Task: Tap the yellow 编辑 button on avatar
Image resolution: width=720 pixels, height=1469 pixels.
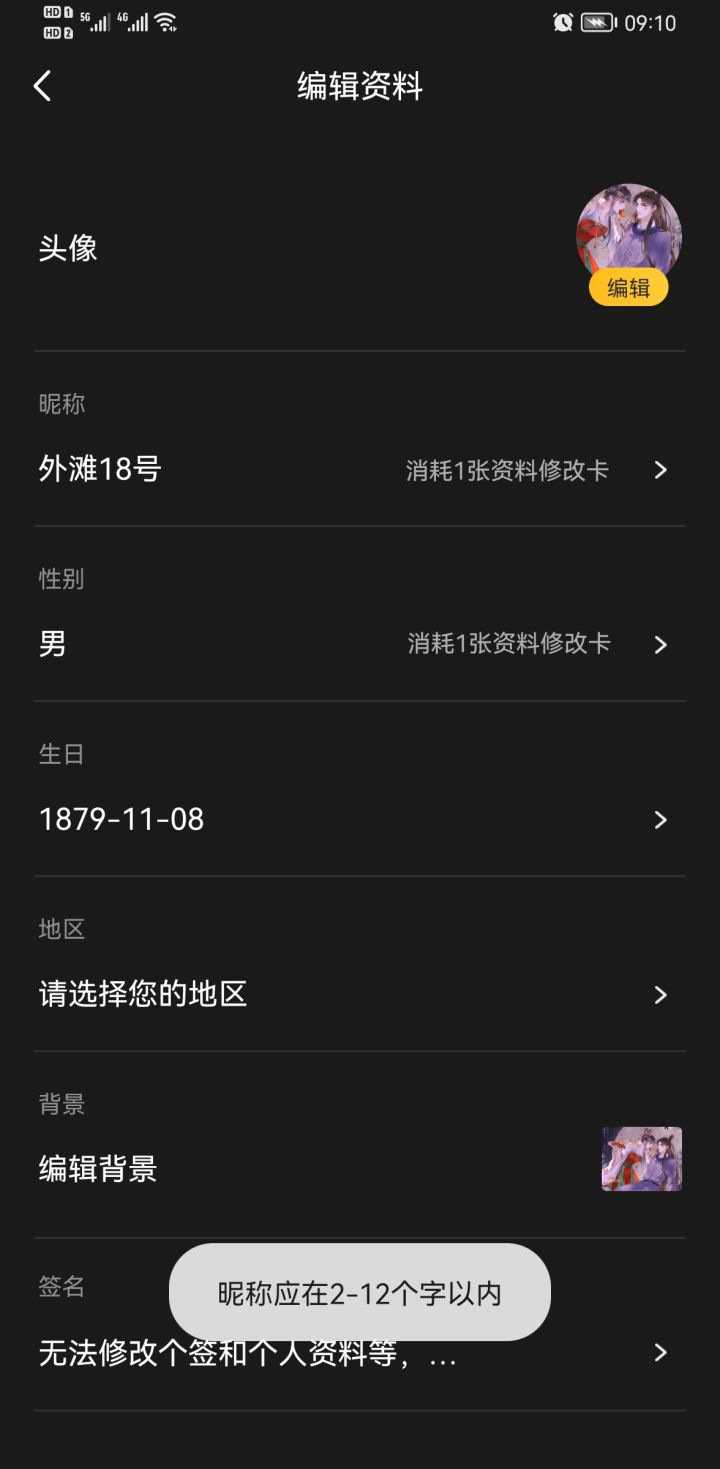Action: tap(629, 288)
